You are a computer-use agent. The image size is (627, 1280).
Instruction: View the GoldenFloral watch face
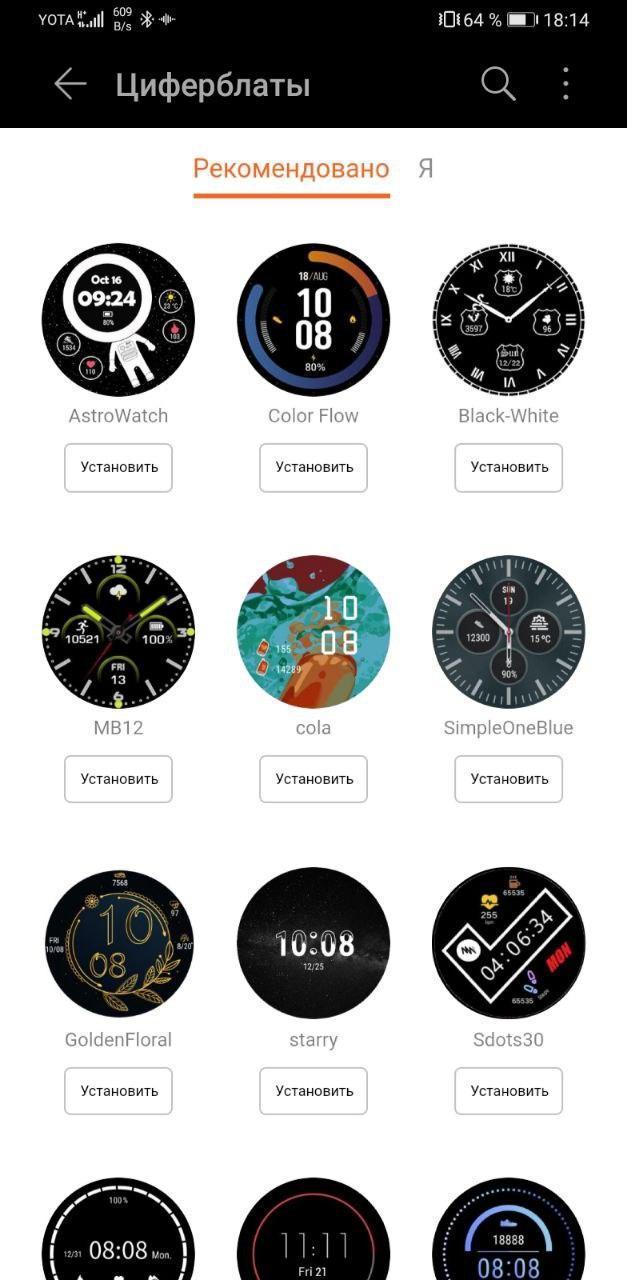(118, 944)
